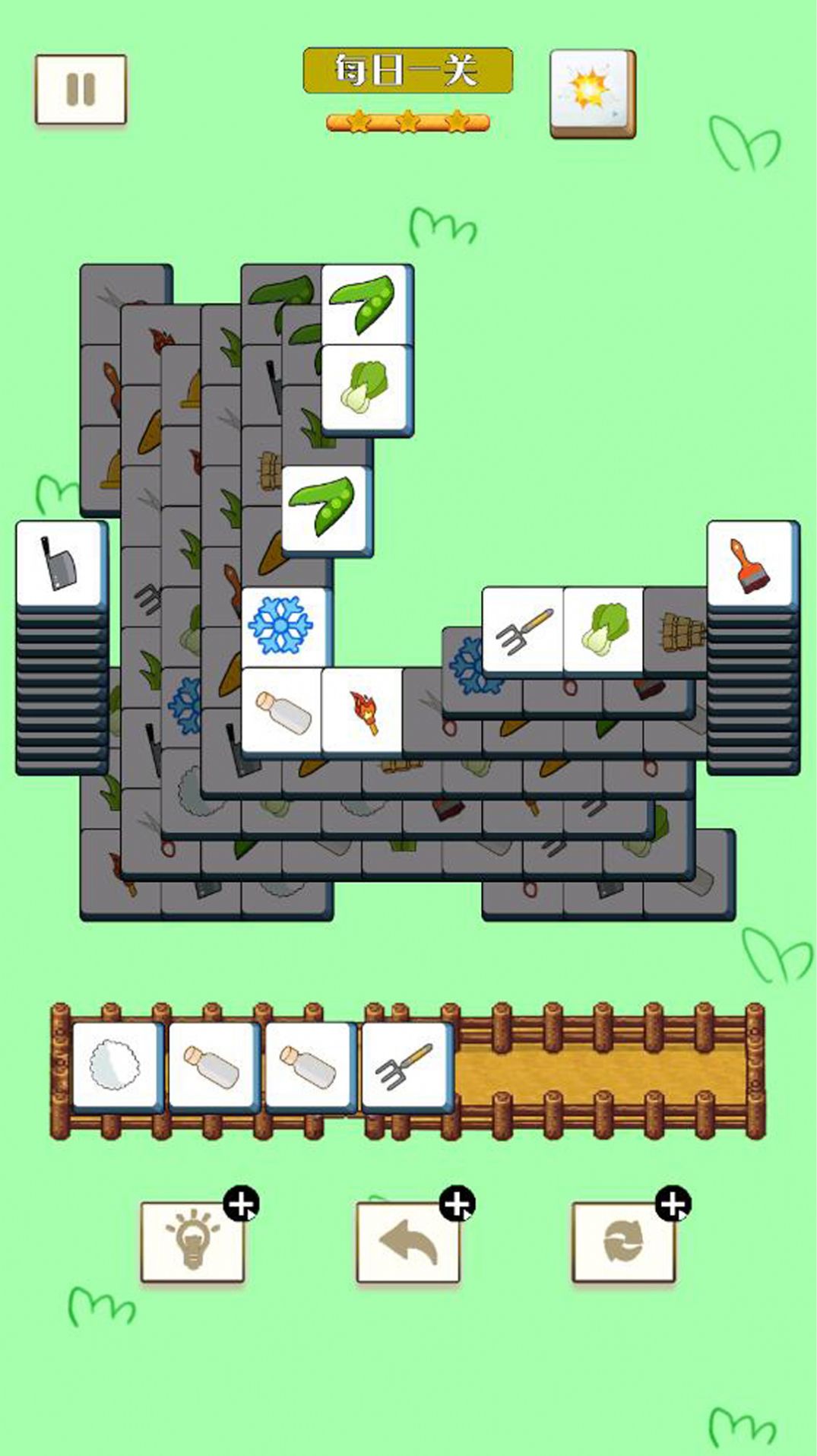817x1456 pixels.
Task: Pick the cleaver knife tile on left stack
Action: coord(60,563)
